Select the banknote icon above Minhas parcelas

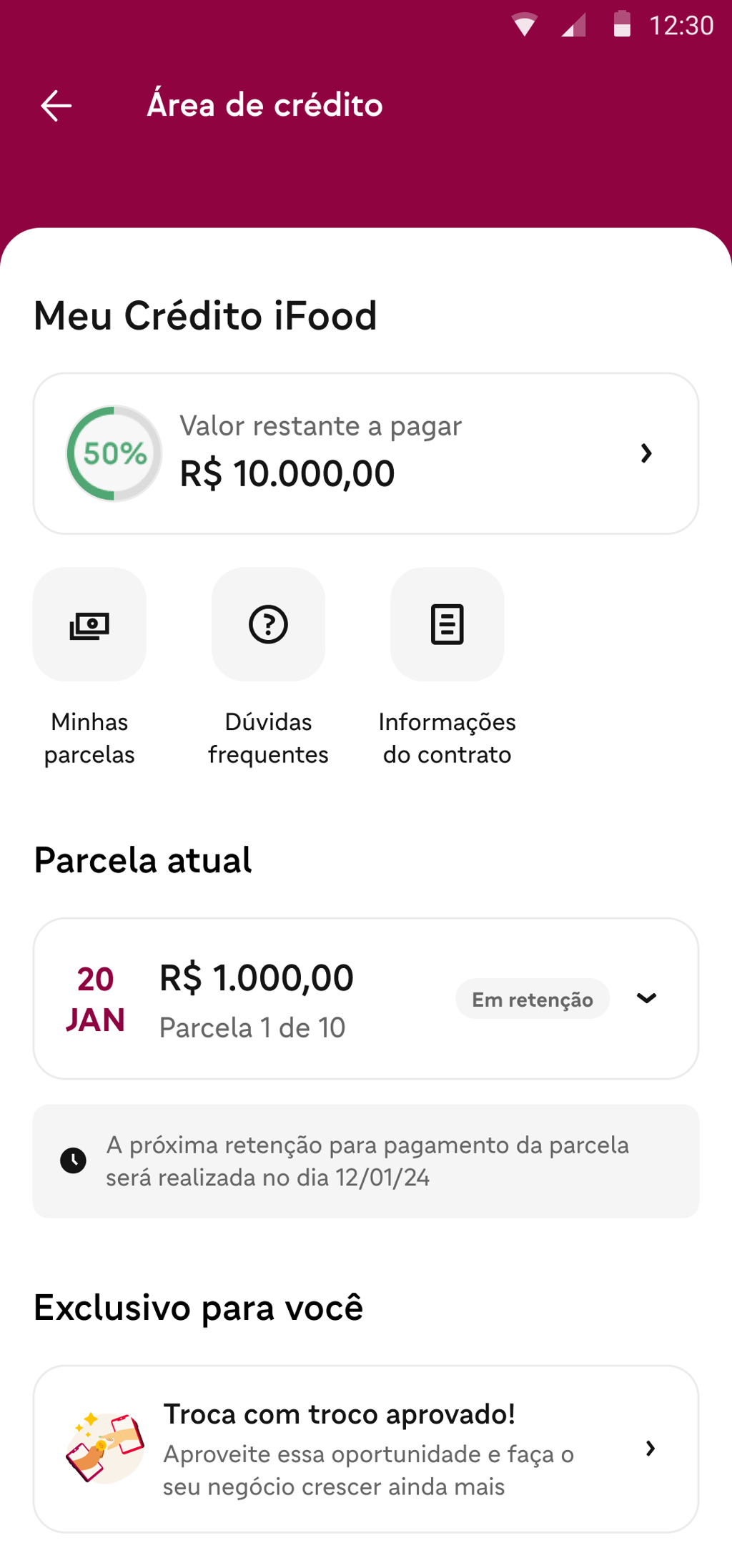point(89,623)
